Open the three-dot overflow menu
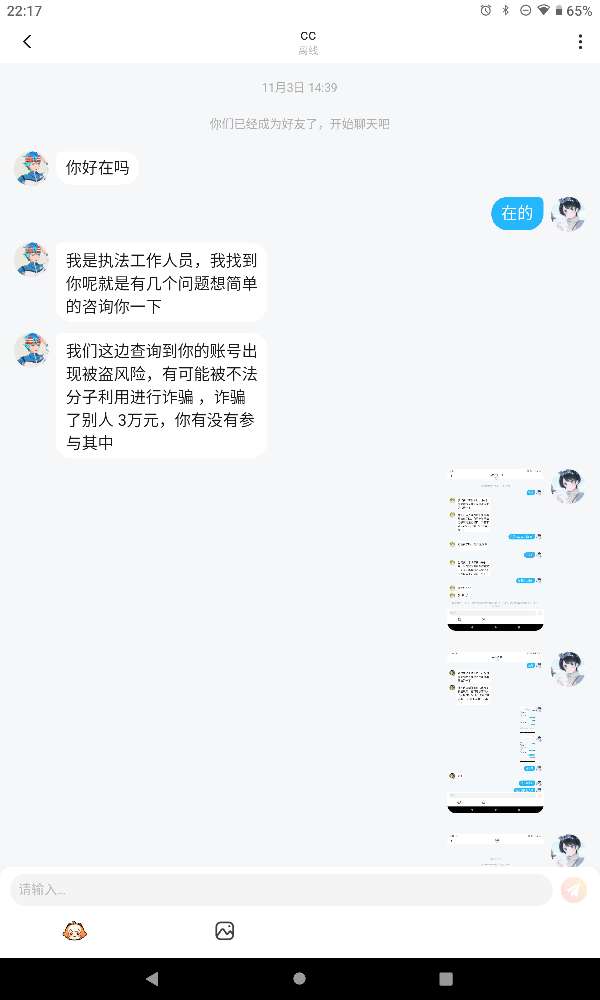The height and width of the screenshot is (1000, 600). coord(580,41)
